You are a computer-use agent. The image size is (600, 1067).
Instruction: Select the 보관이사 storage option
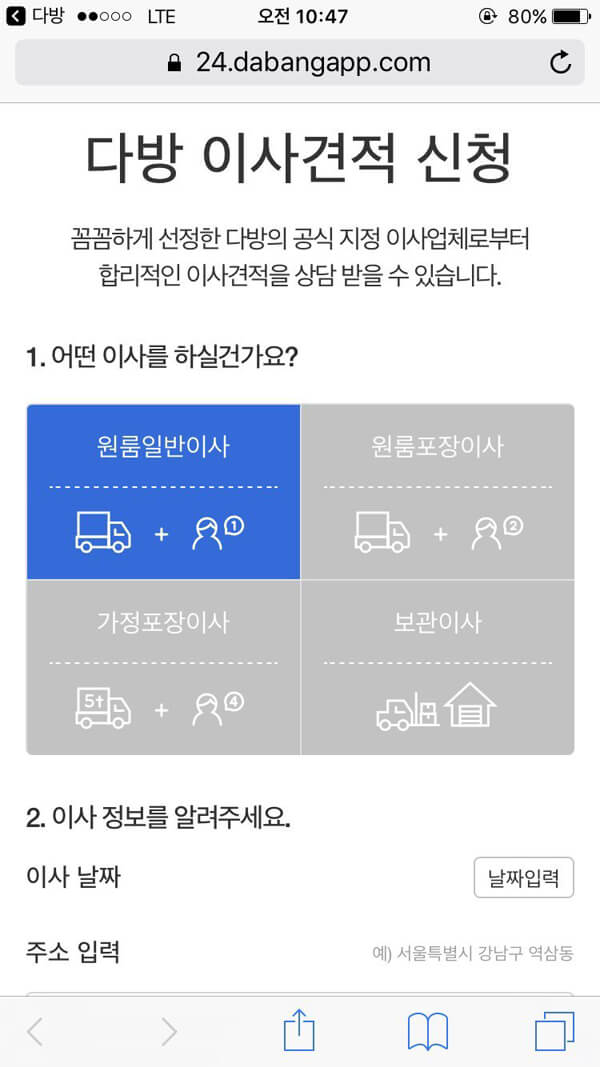coord(437,668)
